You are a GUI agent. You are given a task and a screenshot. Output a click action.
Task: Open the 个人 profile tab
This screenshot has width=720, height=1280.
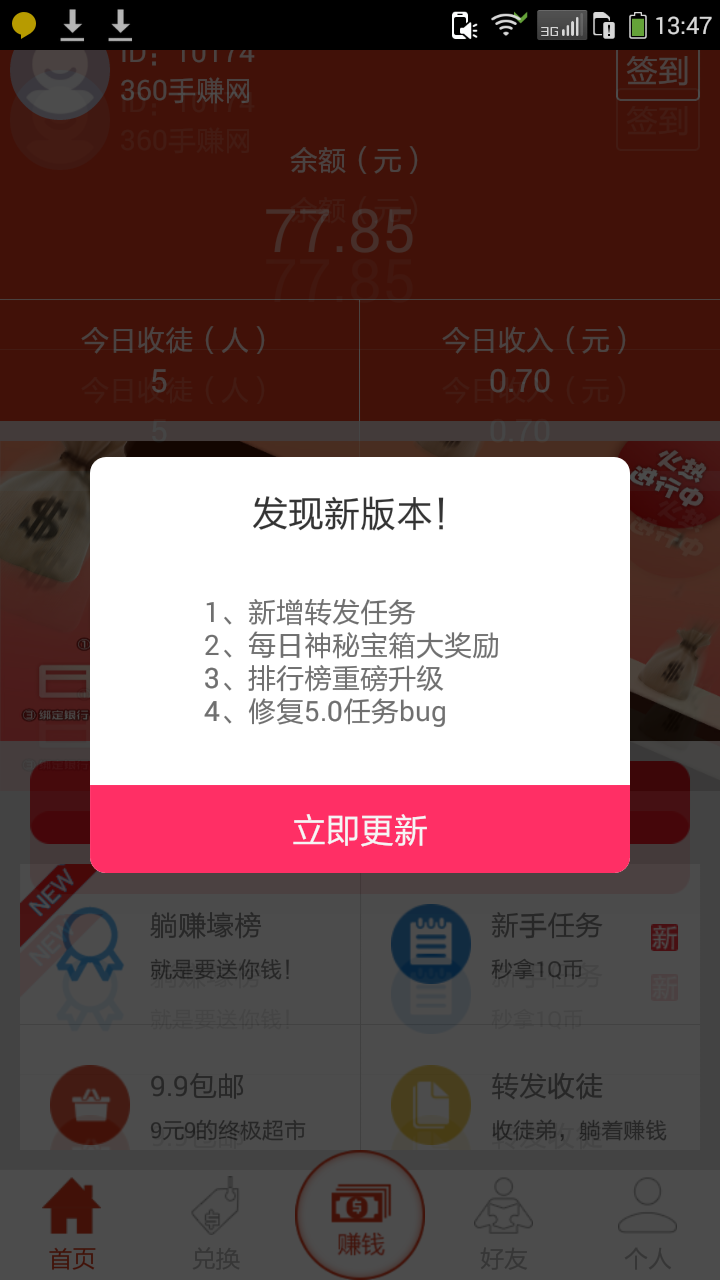tap(647, 1225)
